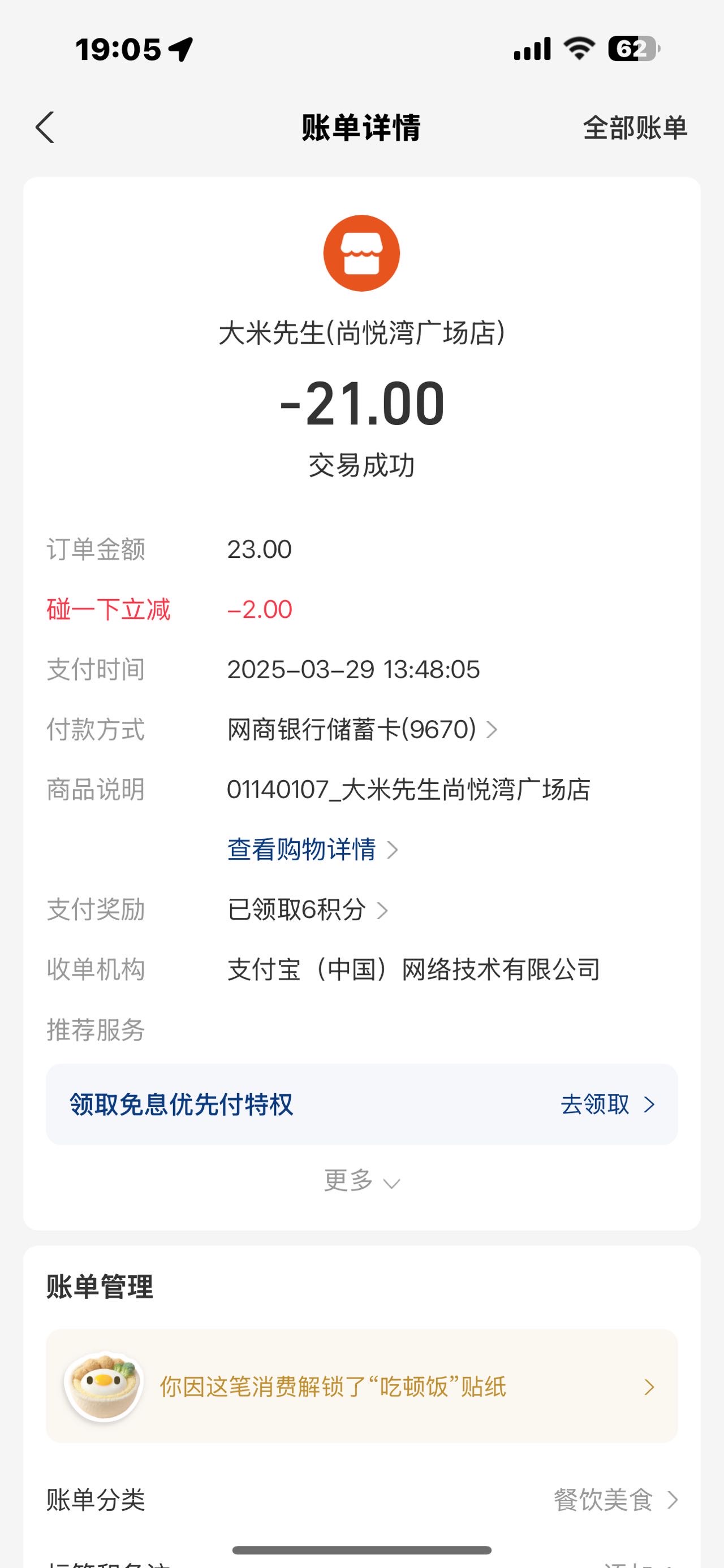Viewport: 724px width, 1568px height.
Task: Open the "吃顿饭" sticker unlock card
Action: 361,1386
